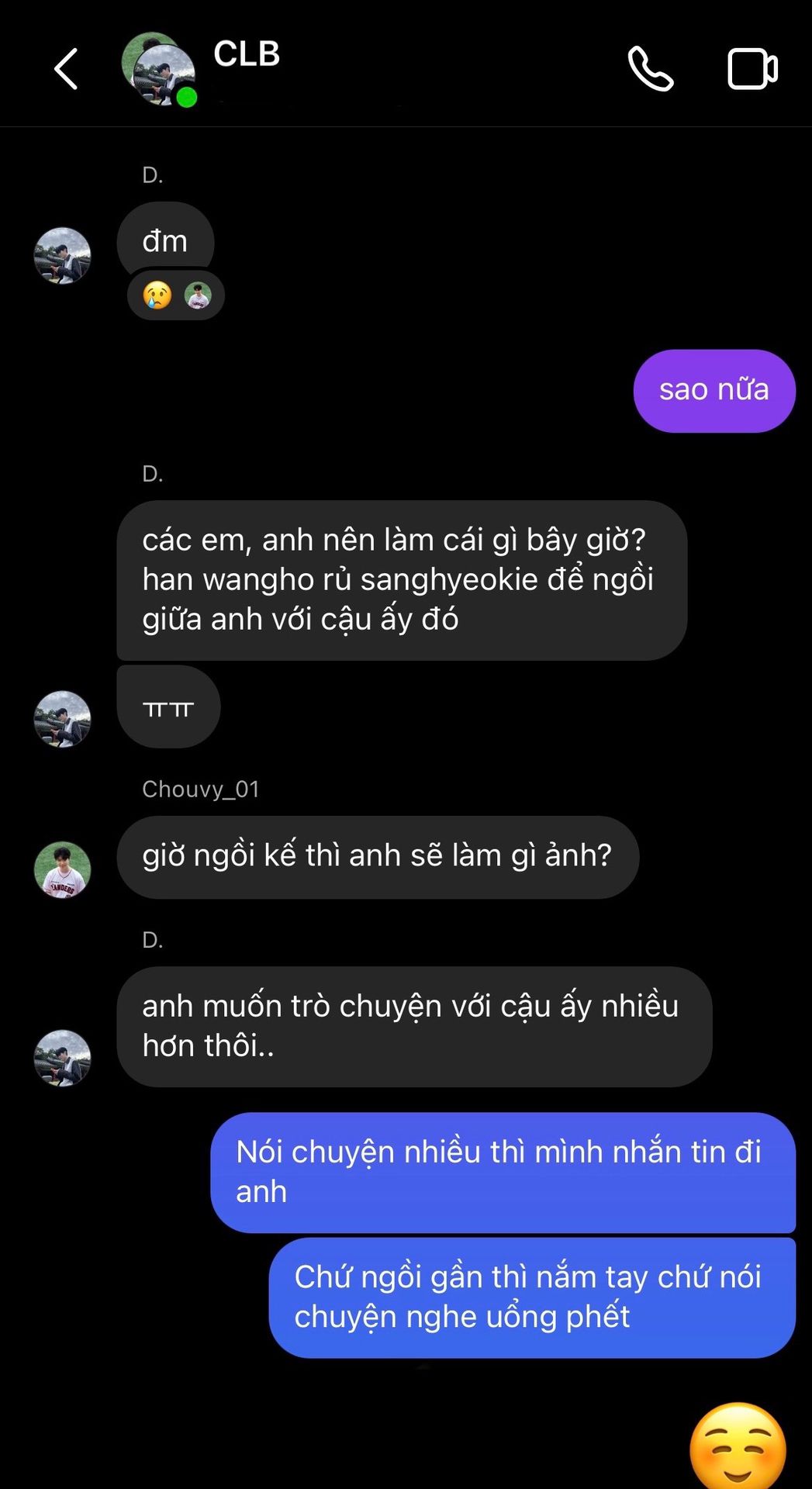View reactions on the "đm" message

[x=176, y=295]
